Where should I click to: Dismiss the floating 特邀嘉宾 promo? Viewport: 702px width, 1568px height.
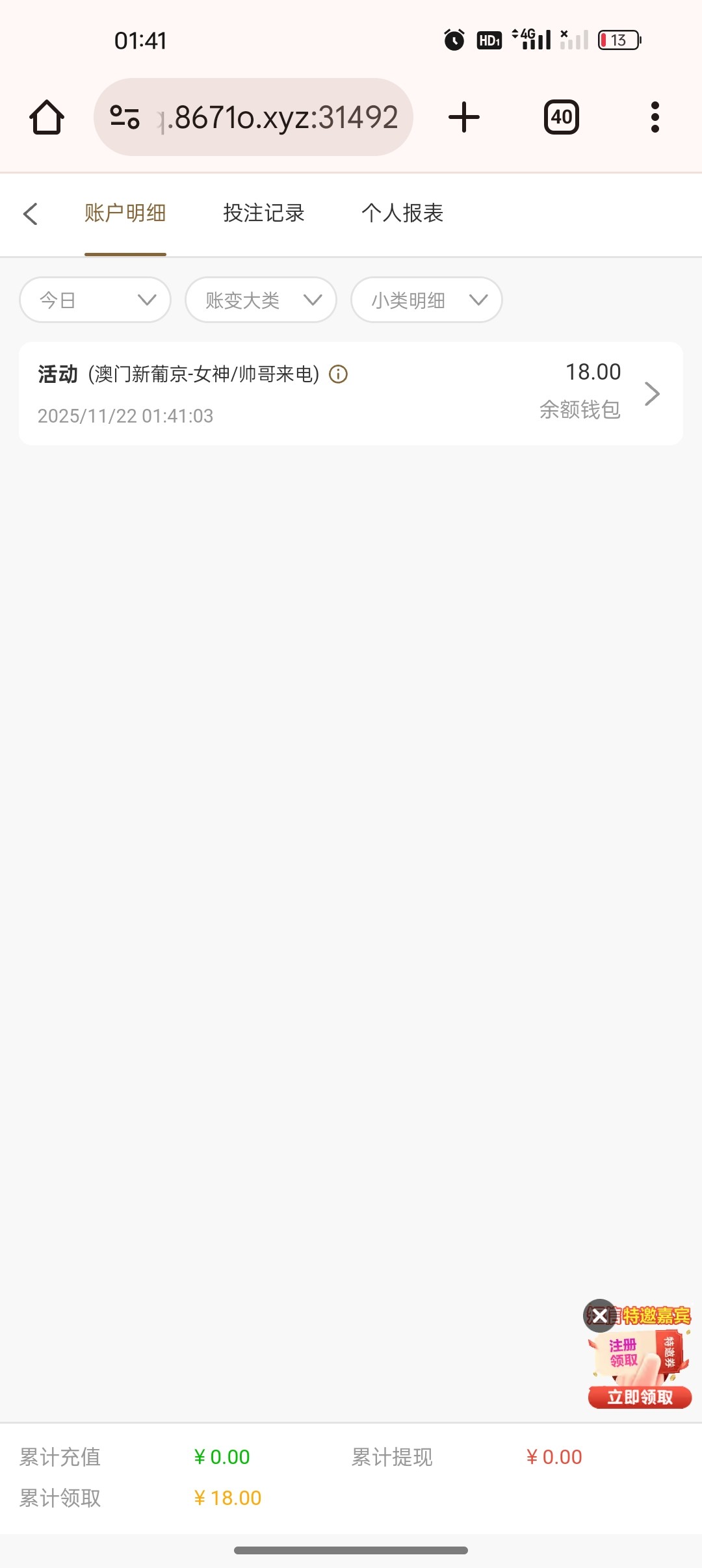tap(599, 1316)
